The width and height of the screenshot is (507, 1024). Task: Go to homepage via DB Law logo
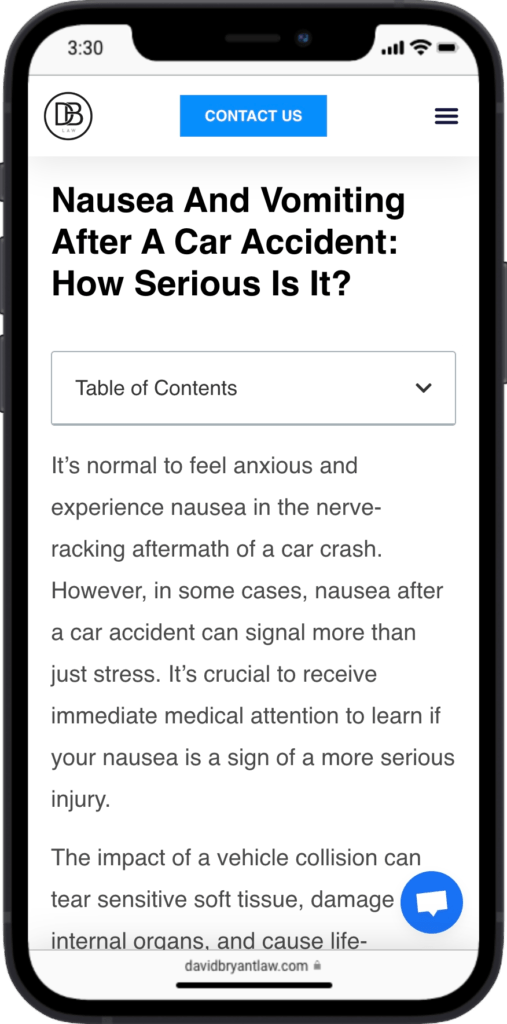(68, 116)
